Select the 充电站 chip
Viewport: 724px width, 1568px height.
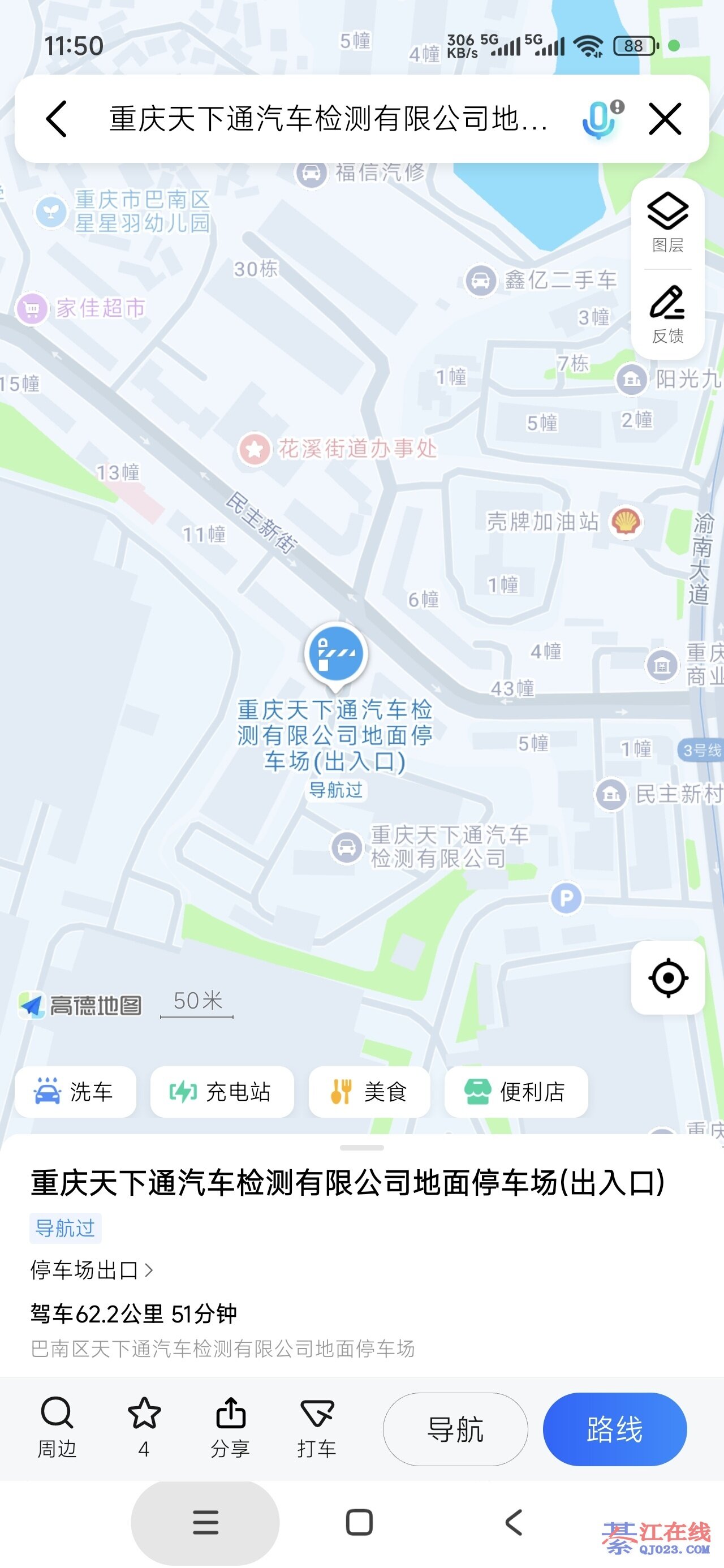click(x=222, y=1092)
